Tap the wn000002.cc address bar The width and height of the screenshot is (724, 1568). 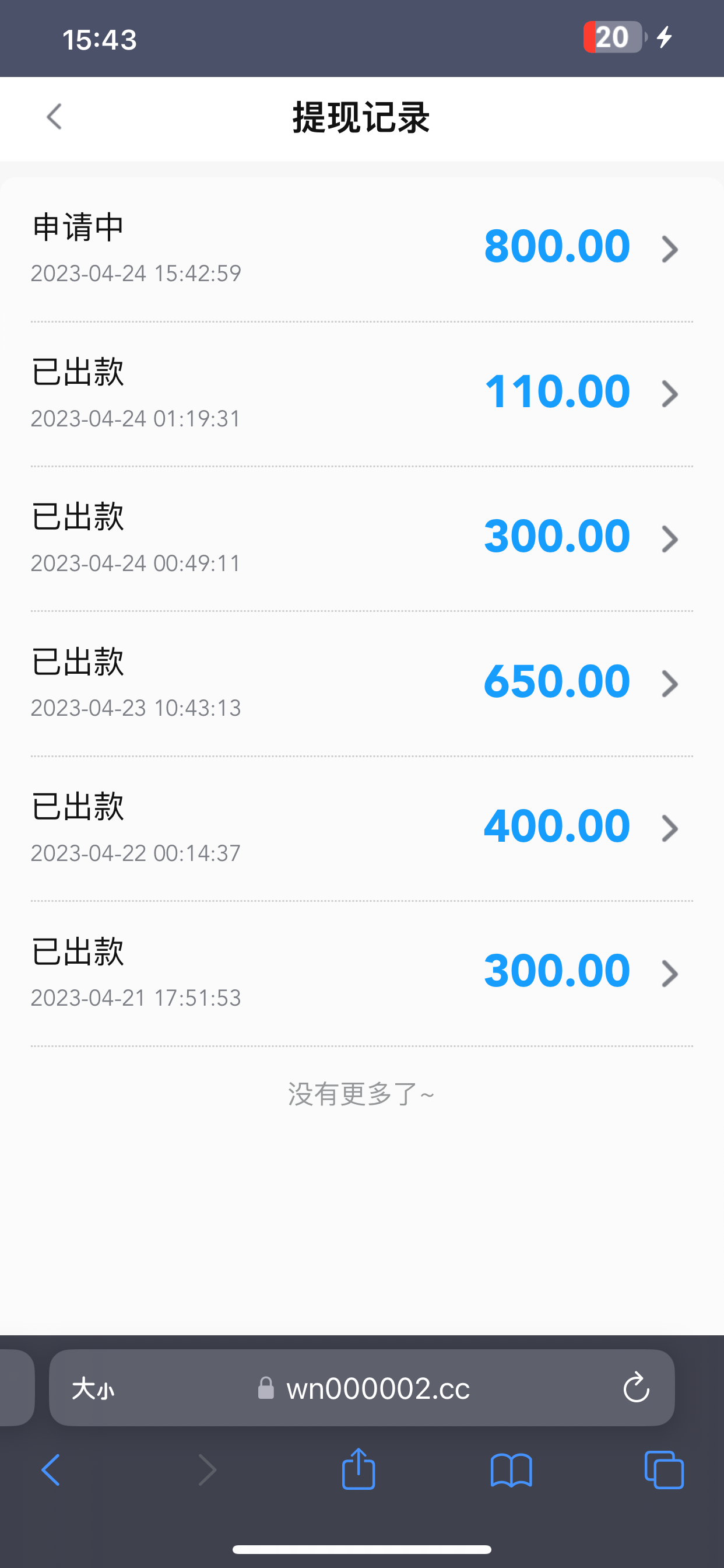point(377,1389)
